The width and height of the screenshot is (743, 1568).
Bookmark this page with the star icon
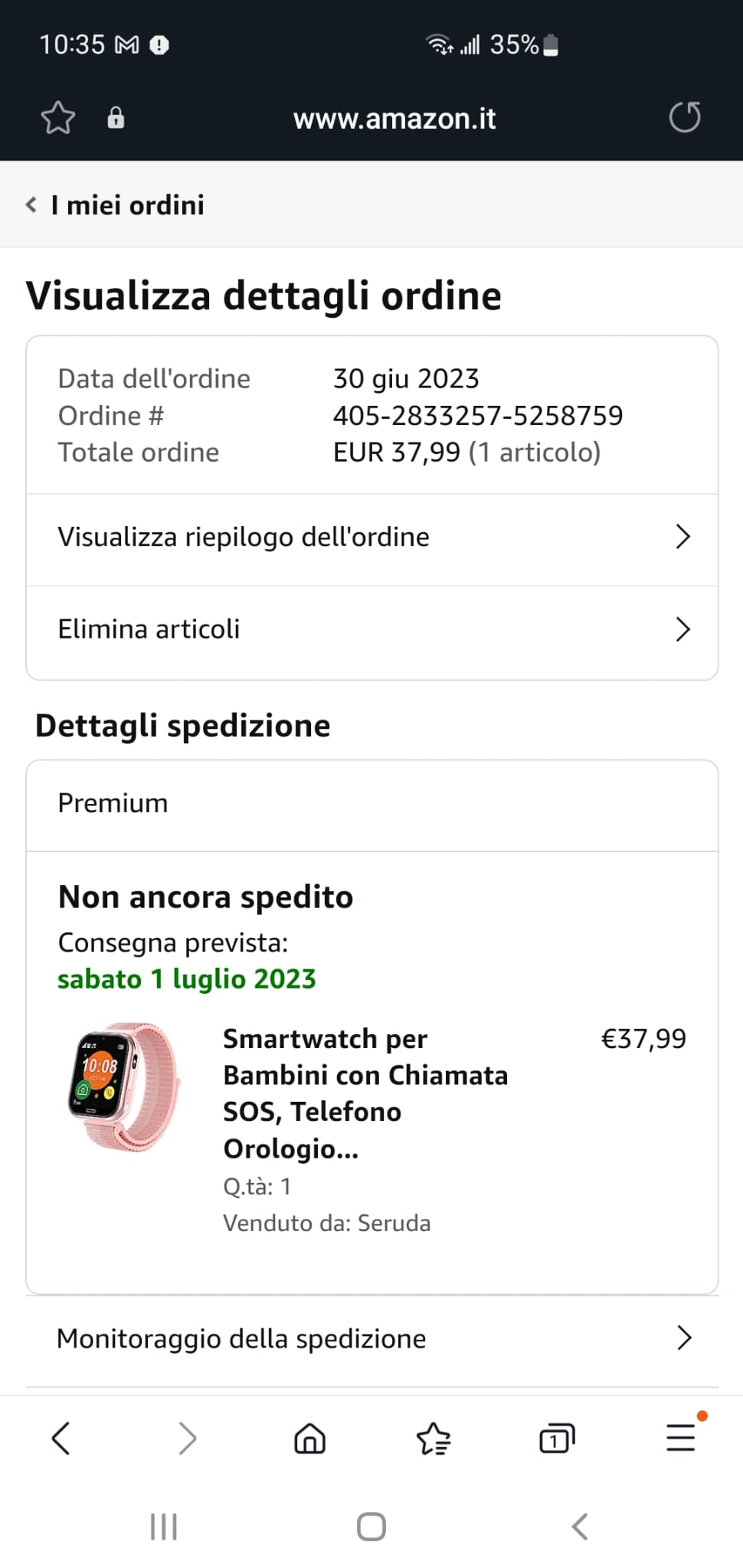click(x=58, y=118)
